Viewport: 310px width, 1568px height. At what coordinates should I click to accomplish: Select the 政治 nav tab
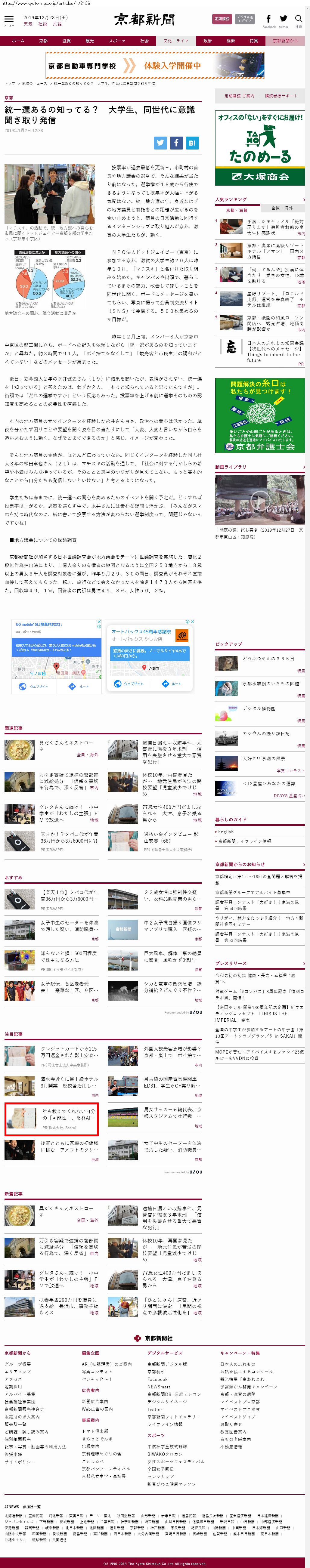tap(208, 41)
